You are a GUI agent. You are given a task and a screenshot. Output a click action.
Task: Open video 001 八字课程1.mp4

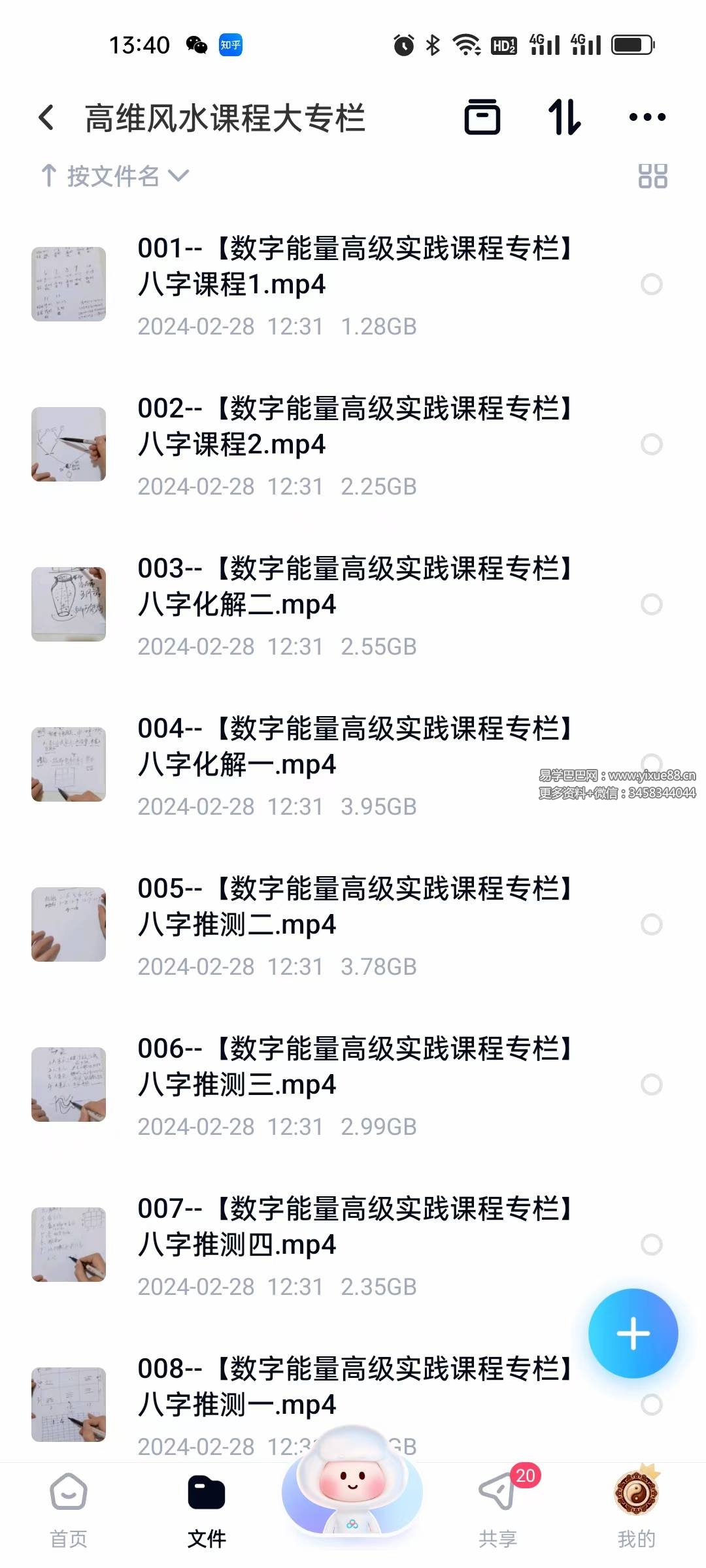[x=353, y=267]
